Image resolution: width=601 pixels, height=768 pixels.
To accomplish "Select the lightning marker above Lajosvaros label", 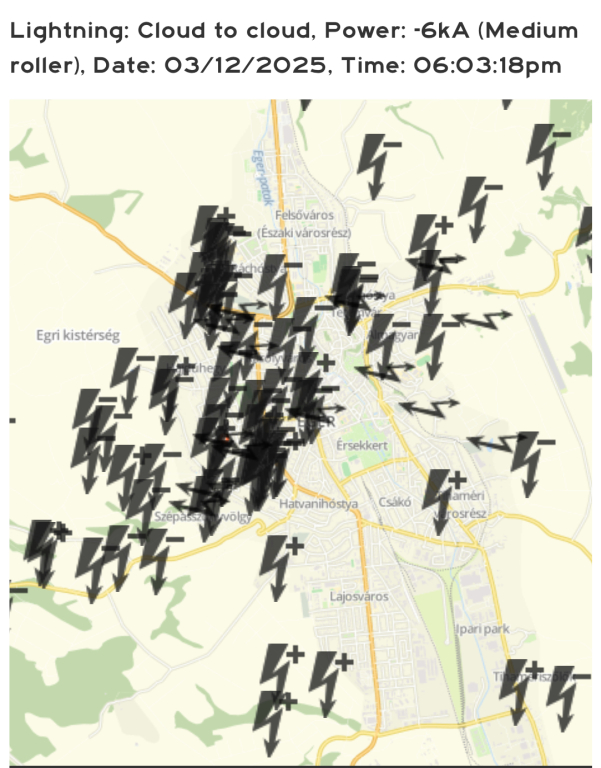I will (x=277, y=565).
